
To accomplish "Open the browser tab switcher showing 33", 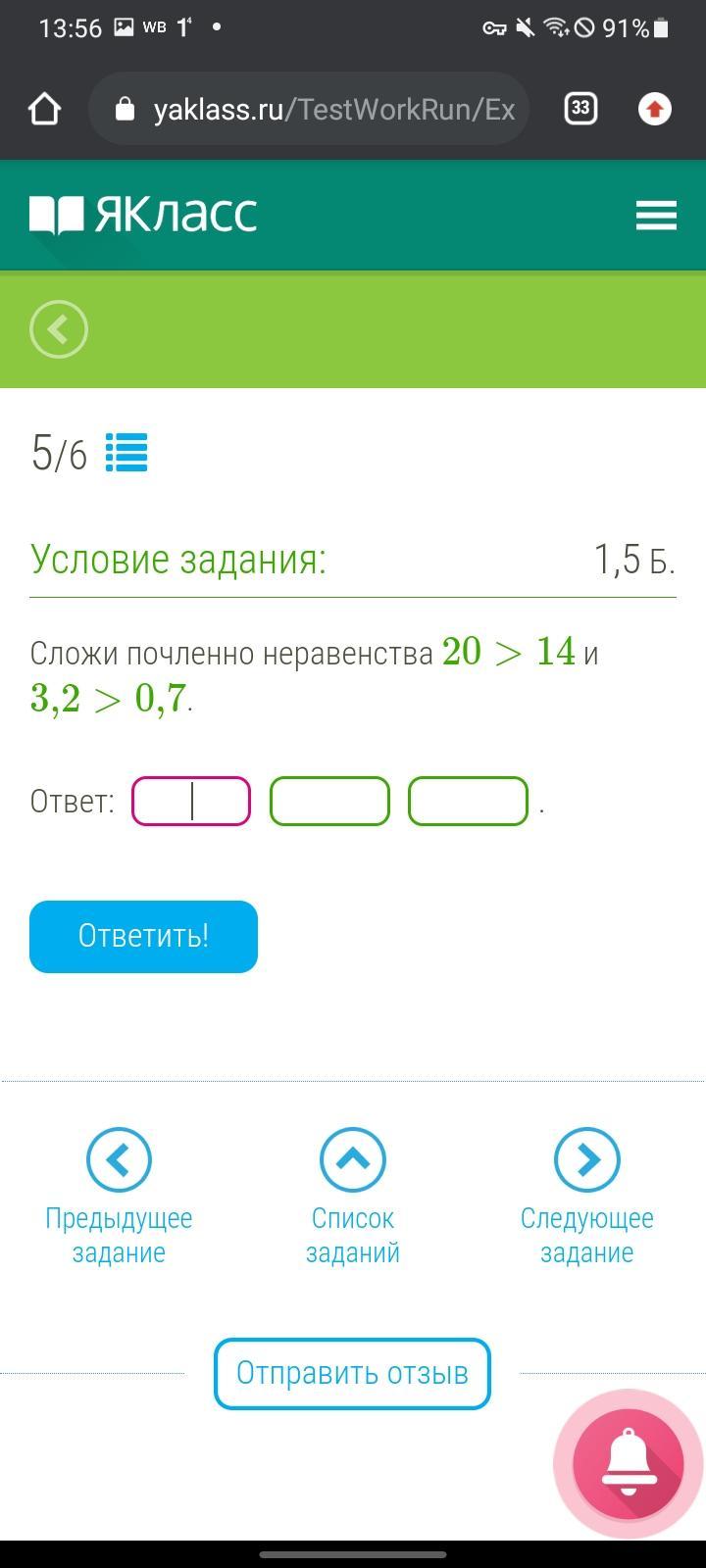I will 580,109.
